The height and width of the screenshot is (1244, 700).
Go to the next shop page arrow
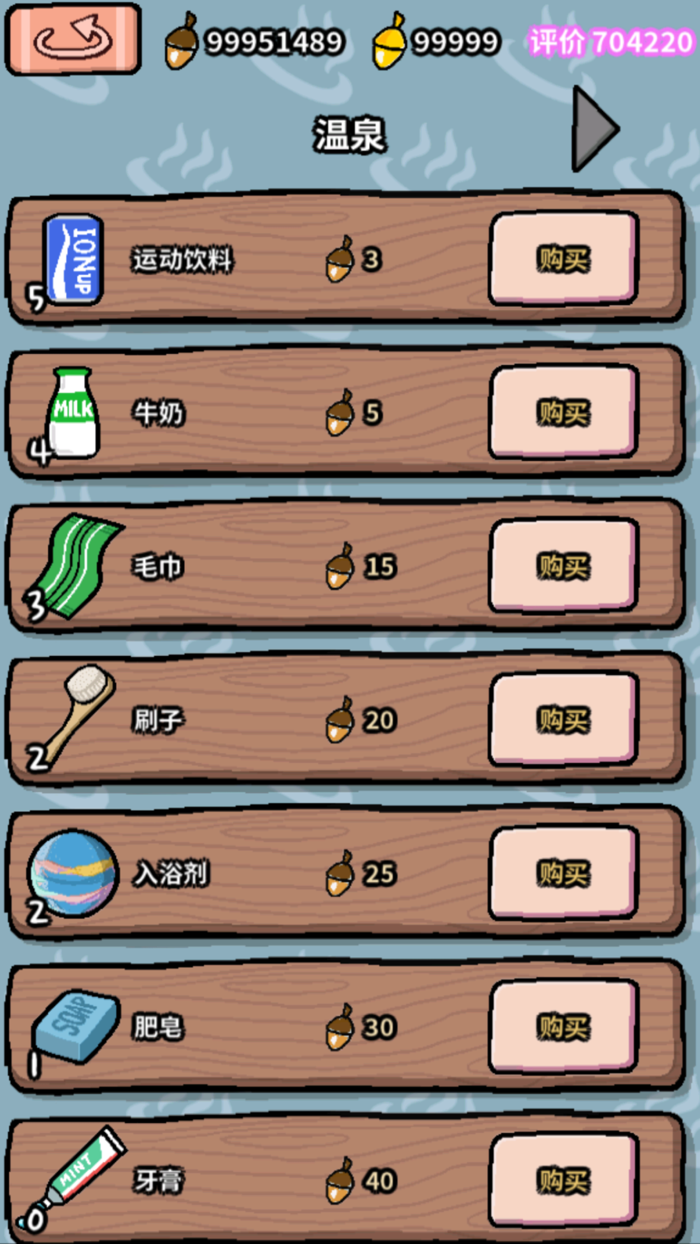594,128
